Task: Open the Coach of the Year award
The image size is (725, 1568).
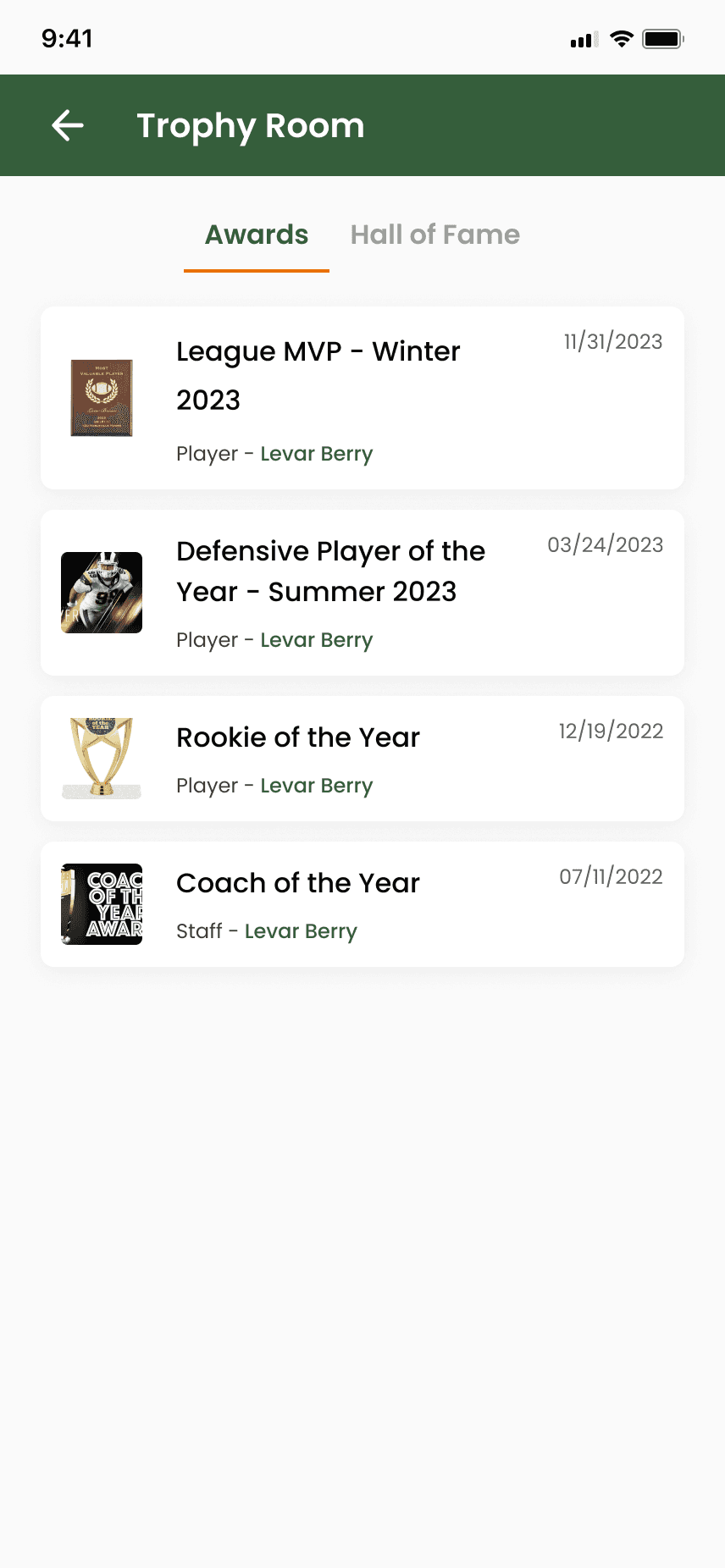Action: 362,904
